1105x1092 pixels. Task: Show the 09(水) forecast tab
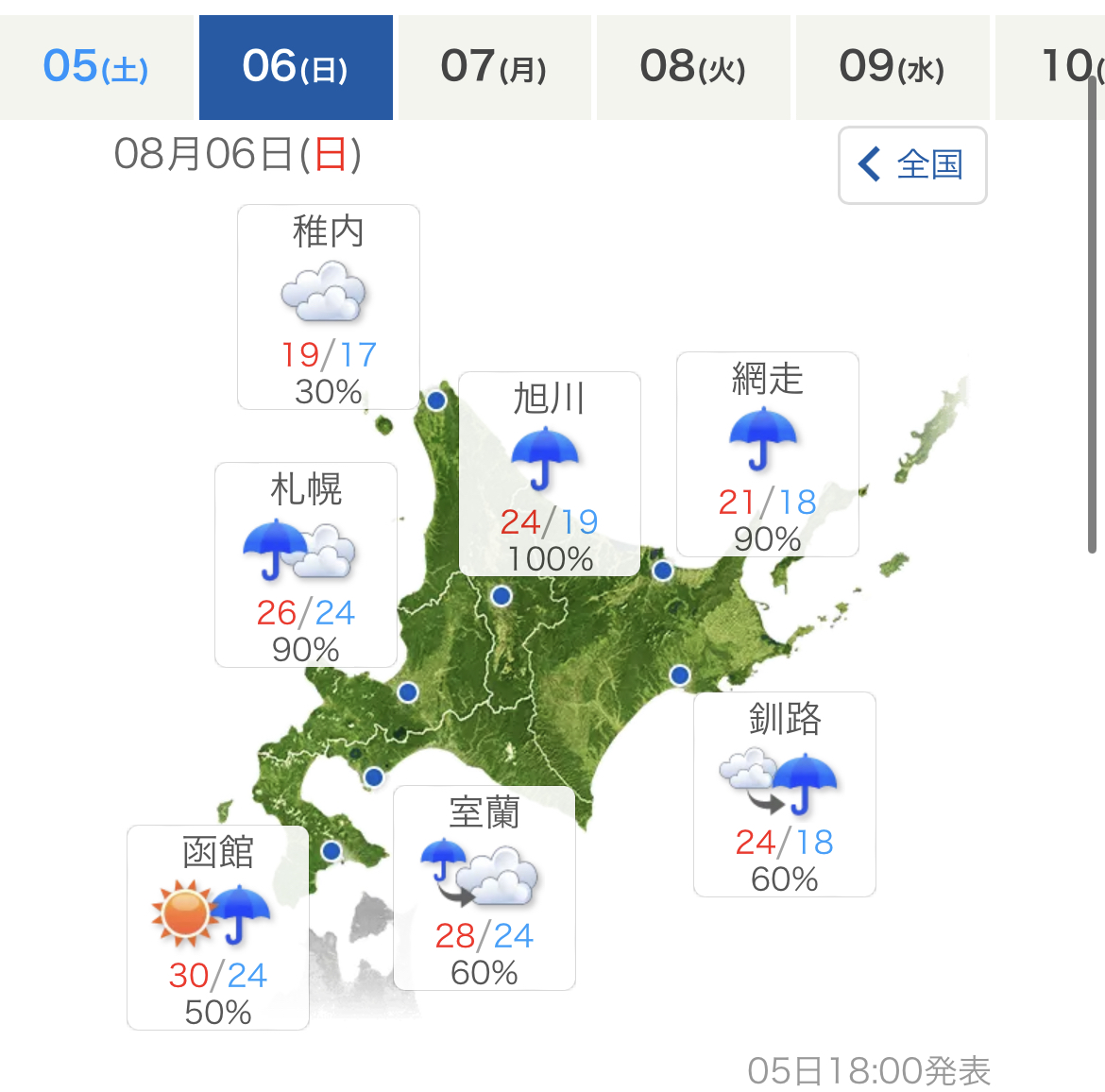[x=892, y=67]
